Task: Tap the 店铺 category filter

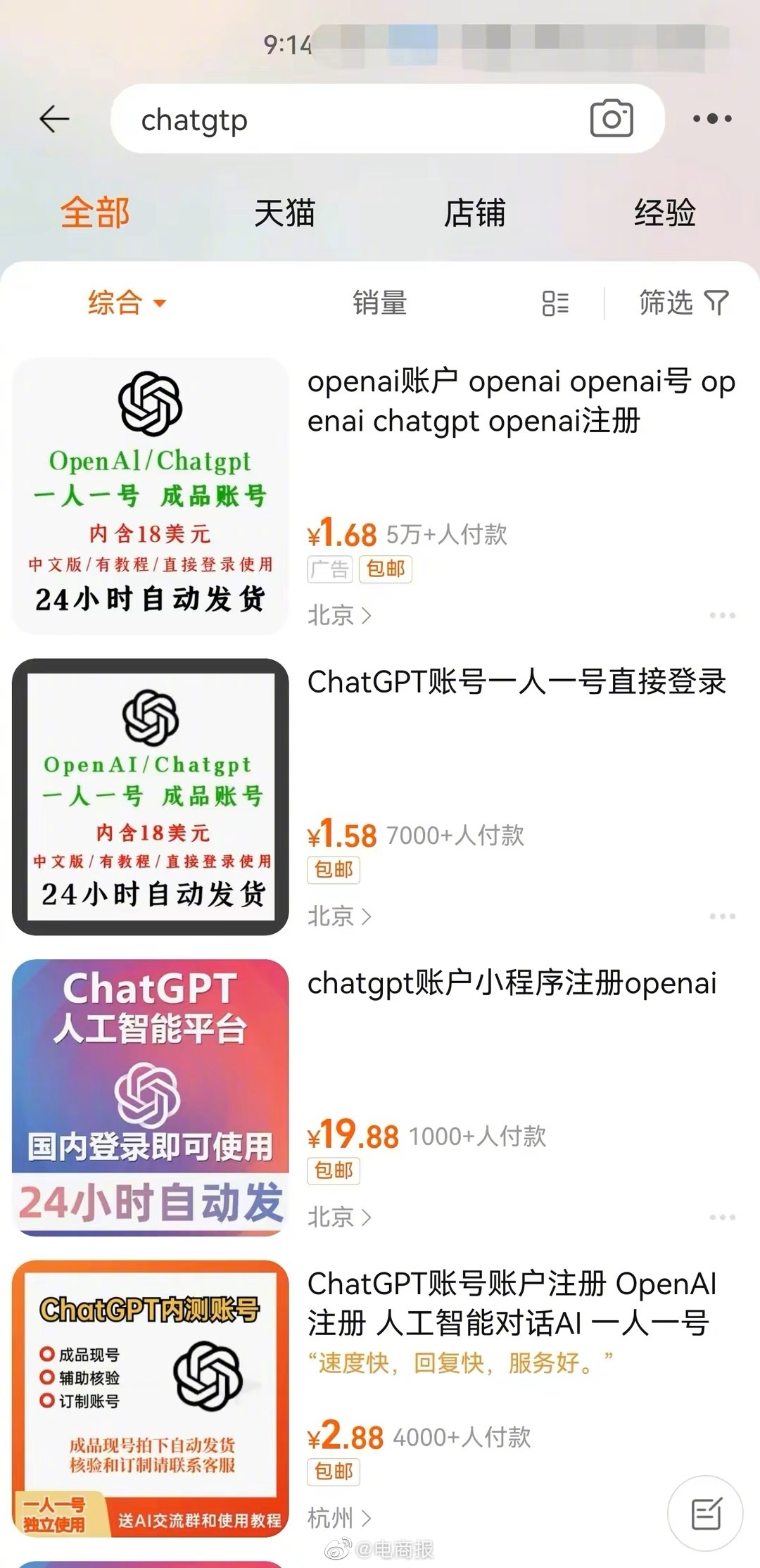Action: coord(475,213)
